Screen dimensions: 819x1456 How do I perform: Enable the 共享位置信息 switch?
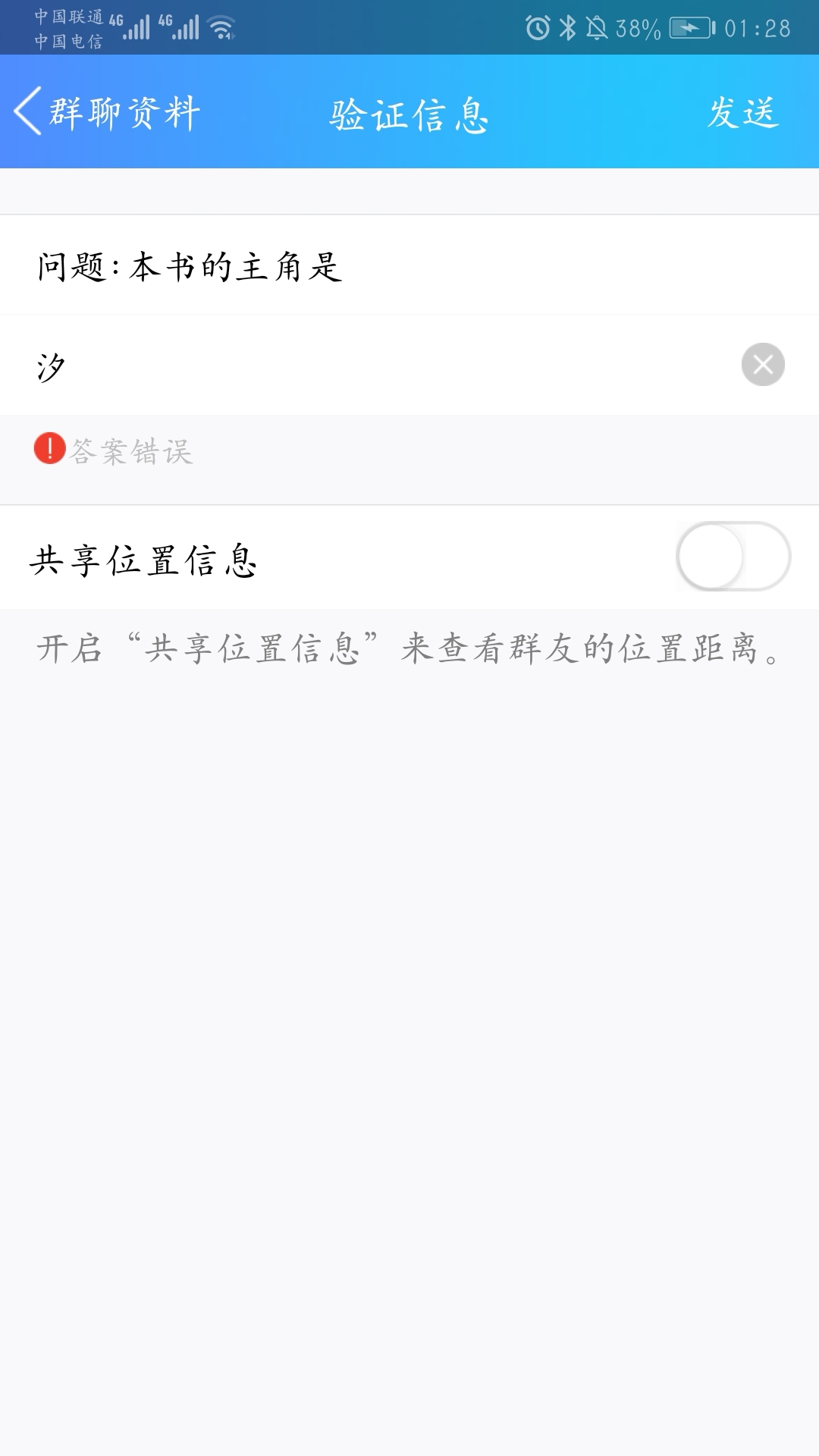[x=733, y=557]
